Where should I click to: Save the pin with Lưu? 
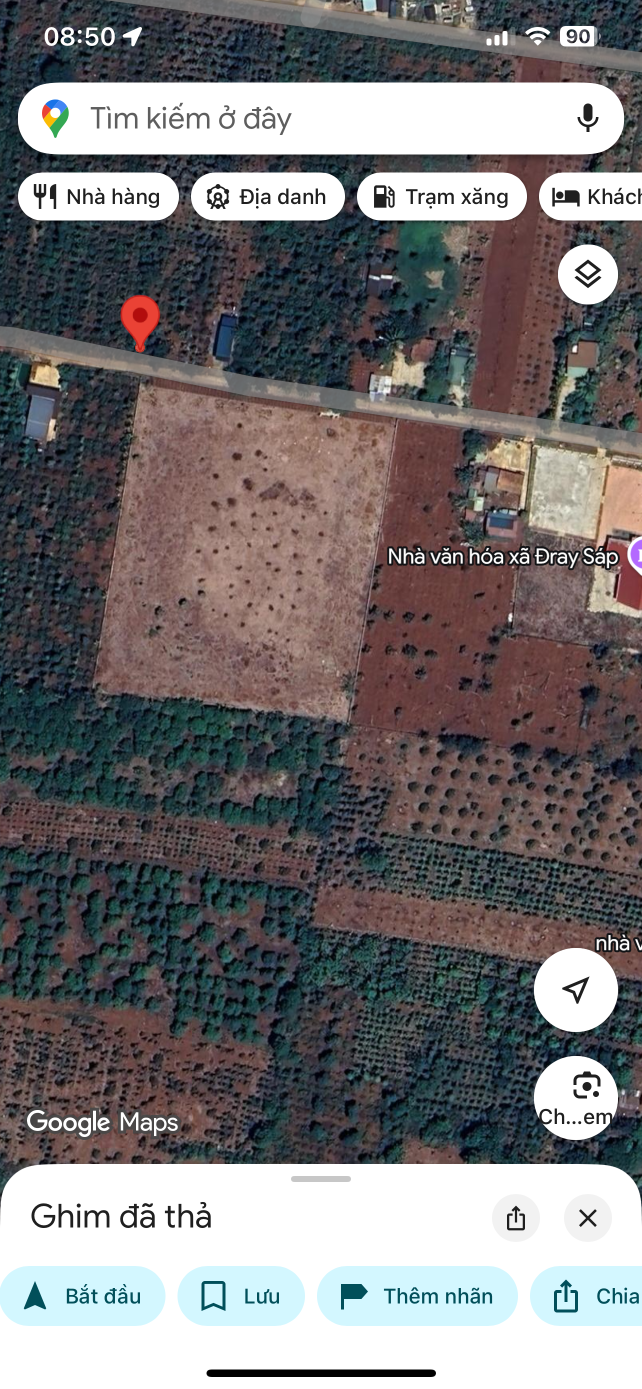[x=241, y=1296]
